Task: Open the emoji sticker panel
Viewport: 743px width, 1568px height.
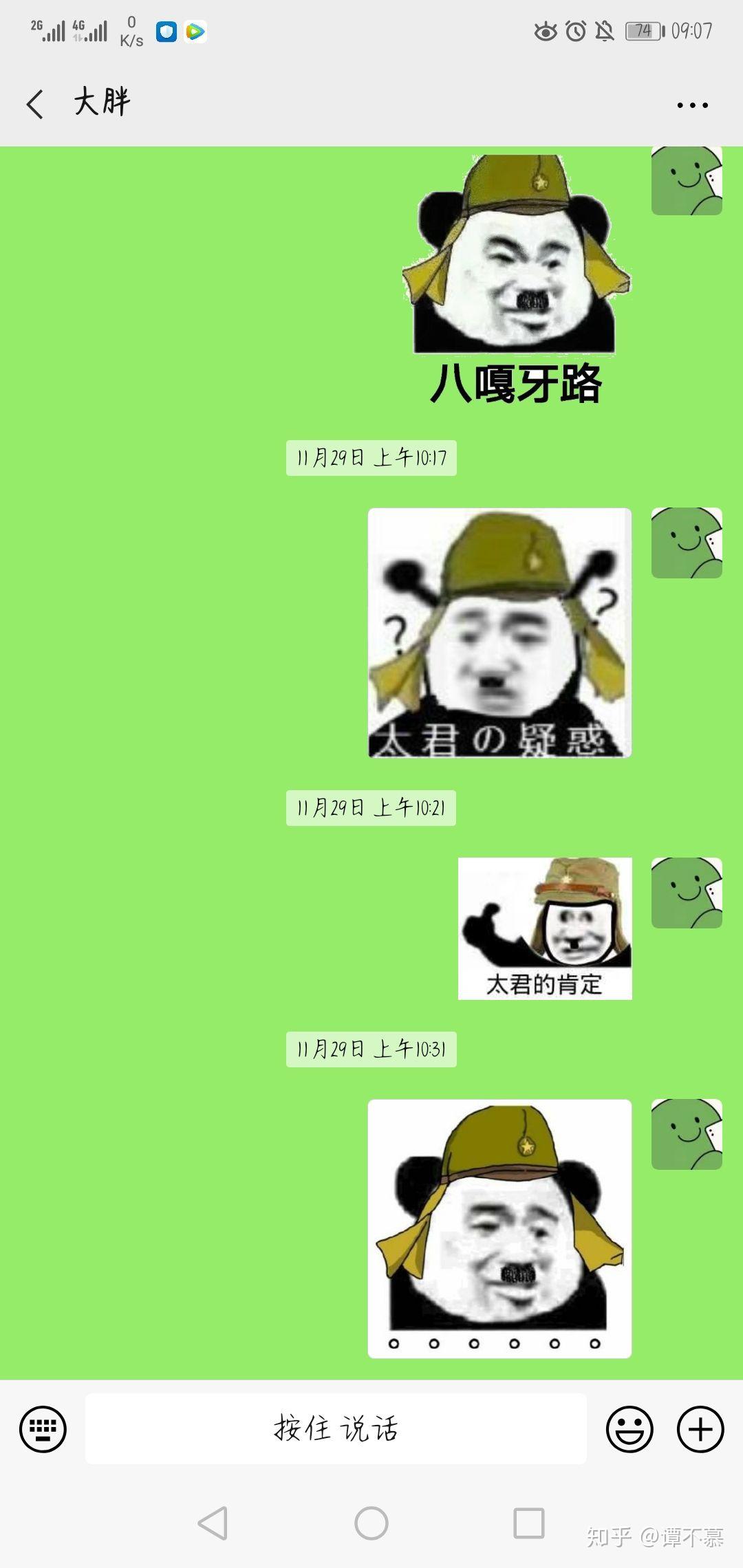Action: pyautogui.click(x=629, y=1429)
